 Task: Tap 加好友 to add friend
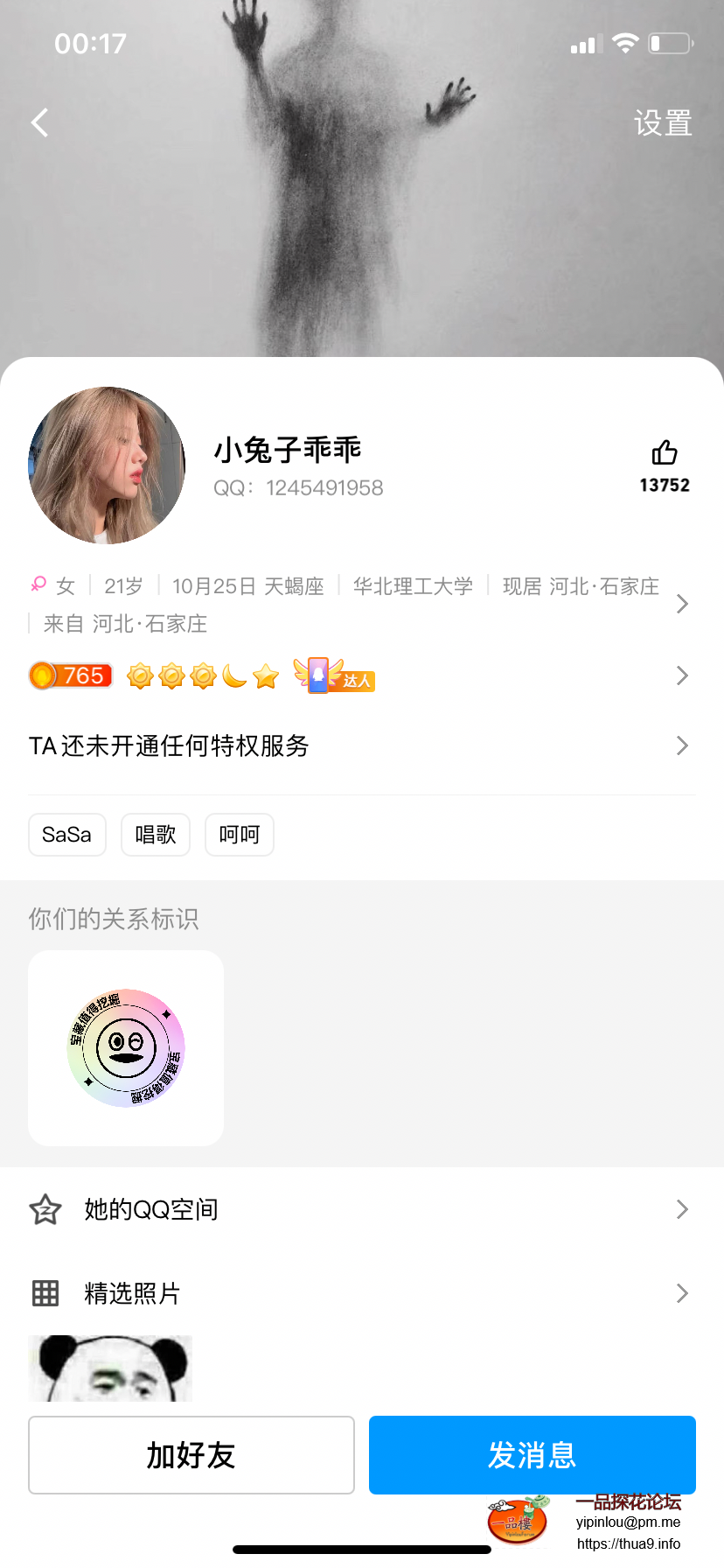pos(191,1455)
